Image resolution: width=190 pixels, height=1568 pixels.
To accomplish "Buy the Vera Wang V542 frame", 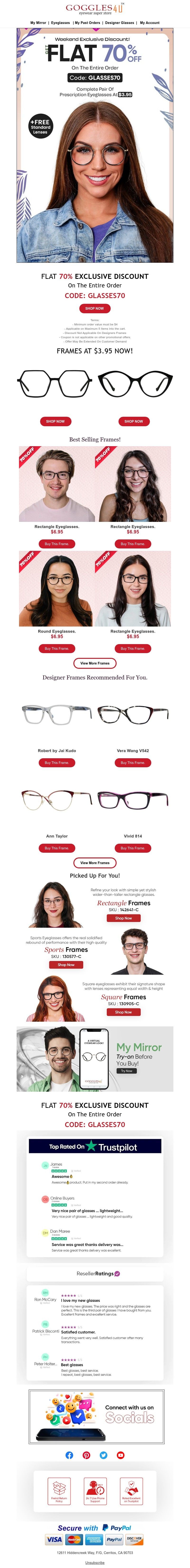I will [x=133, y=763].
